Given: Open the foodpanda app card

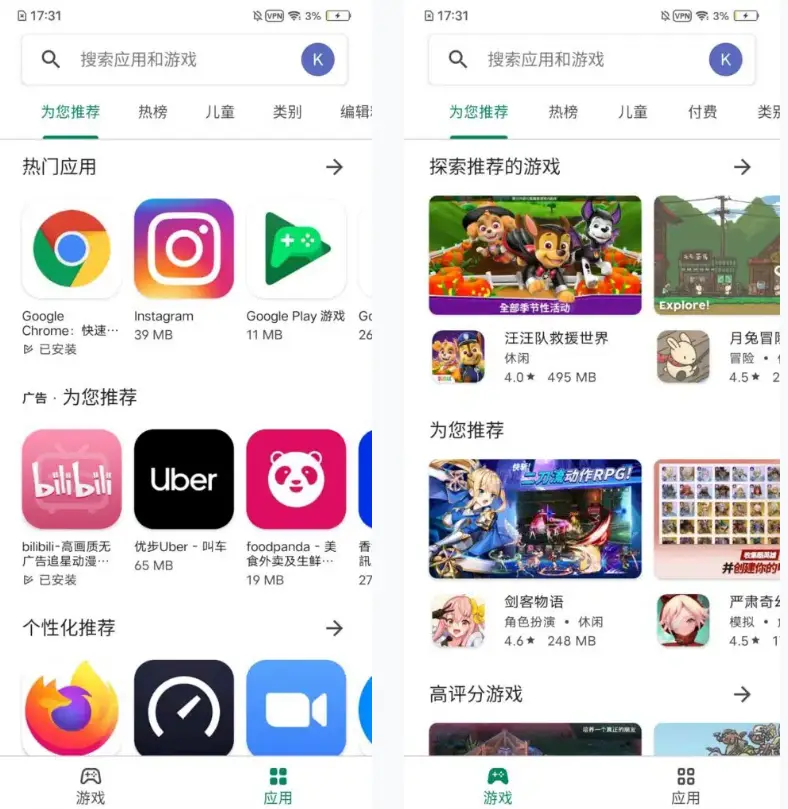Looking at the screenshot, I should [296, 479].
